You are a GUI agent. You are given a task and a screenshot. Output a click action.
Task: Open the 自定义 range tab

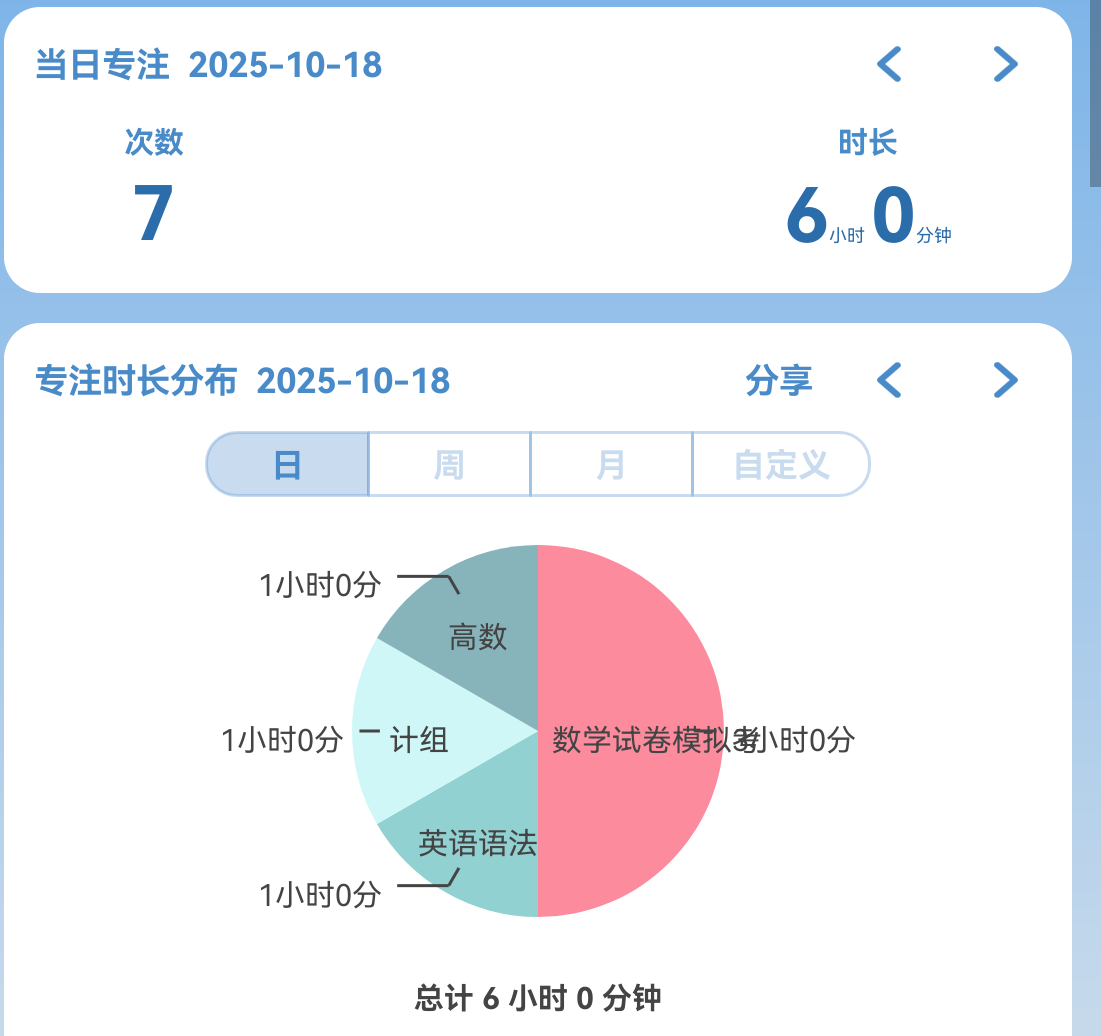[781, 464]
